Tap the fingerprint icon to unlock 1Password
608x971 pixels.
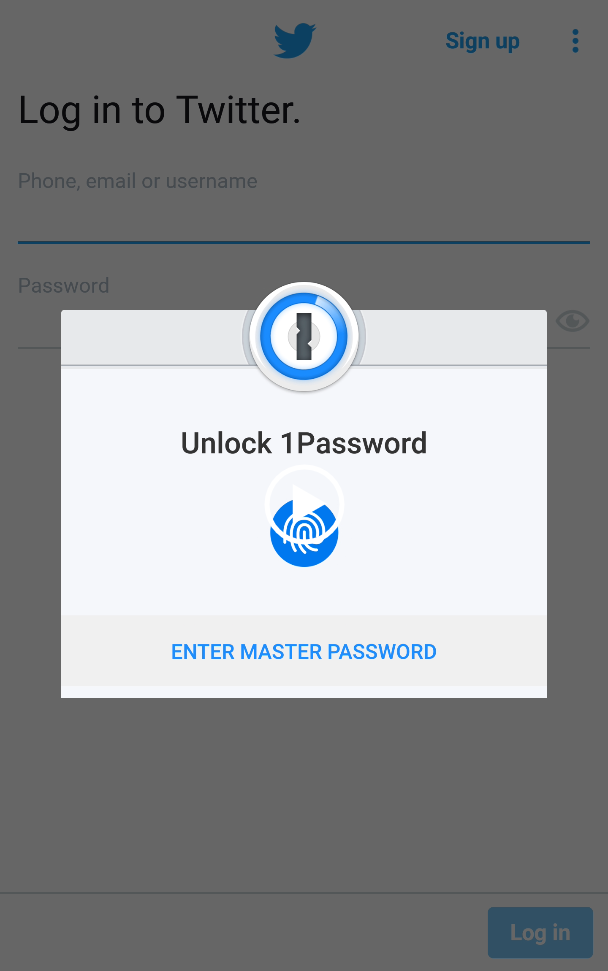pyautogui.click(x=304, y=534)
